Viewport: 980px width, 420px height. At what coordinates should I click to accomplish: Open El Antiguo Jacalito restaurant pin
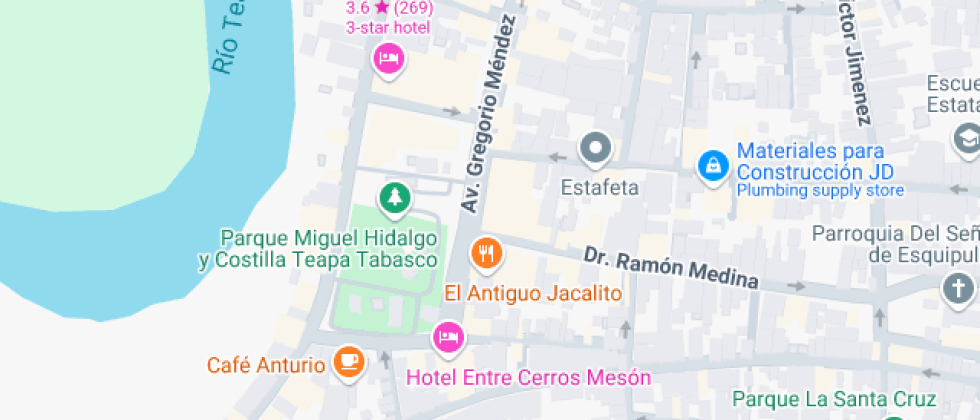click(x=487, y=254)
